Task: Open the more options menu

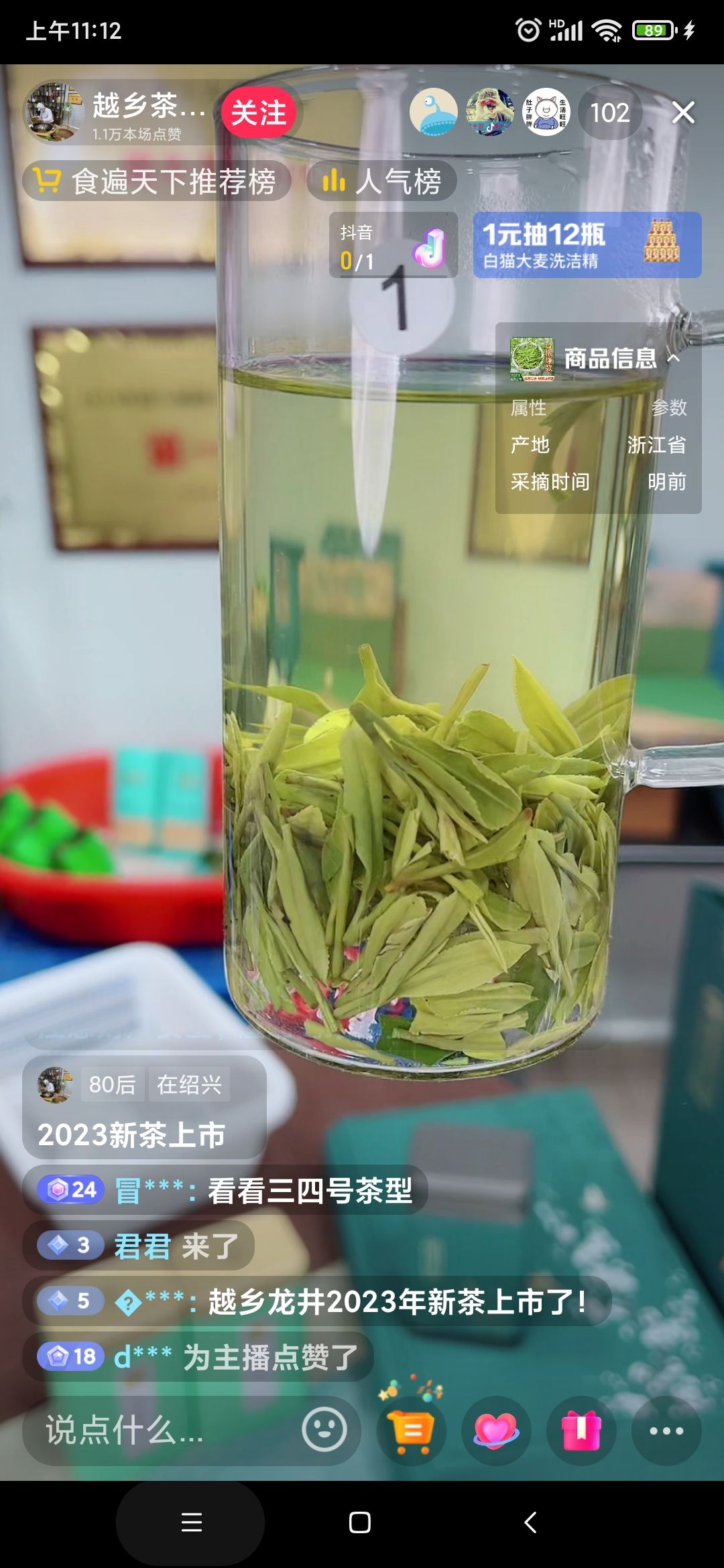Action: (666, 1430)
